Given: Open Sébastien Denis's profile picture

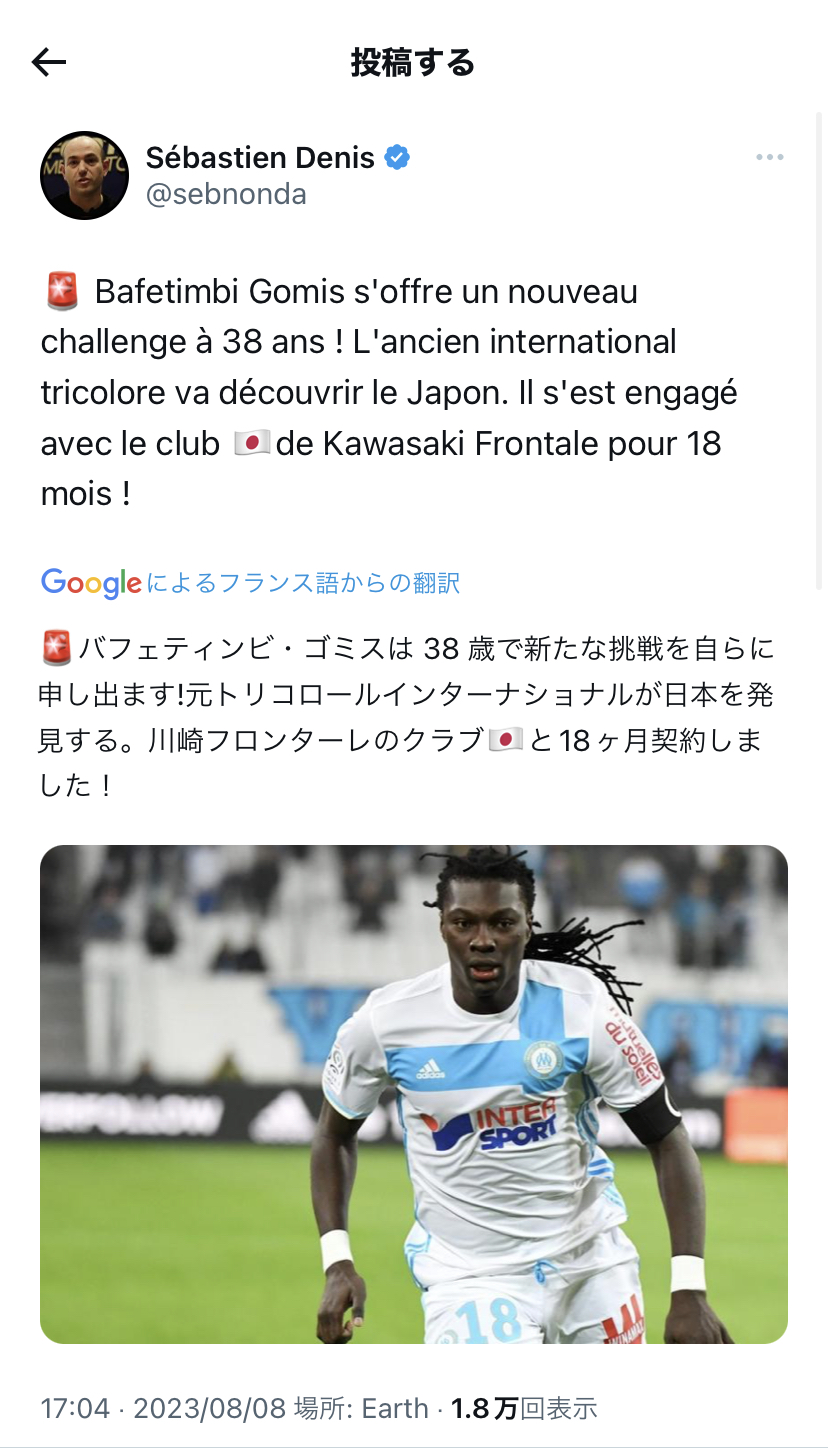Looking at the screenshot, I should point(84,175).
